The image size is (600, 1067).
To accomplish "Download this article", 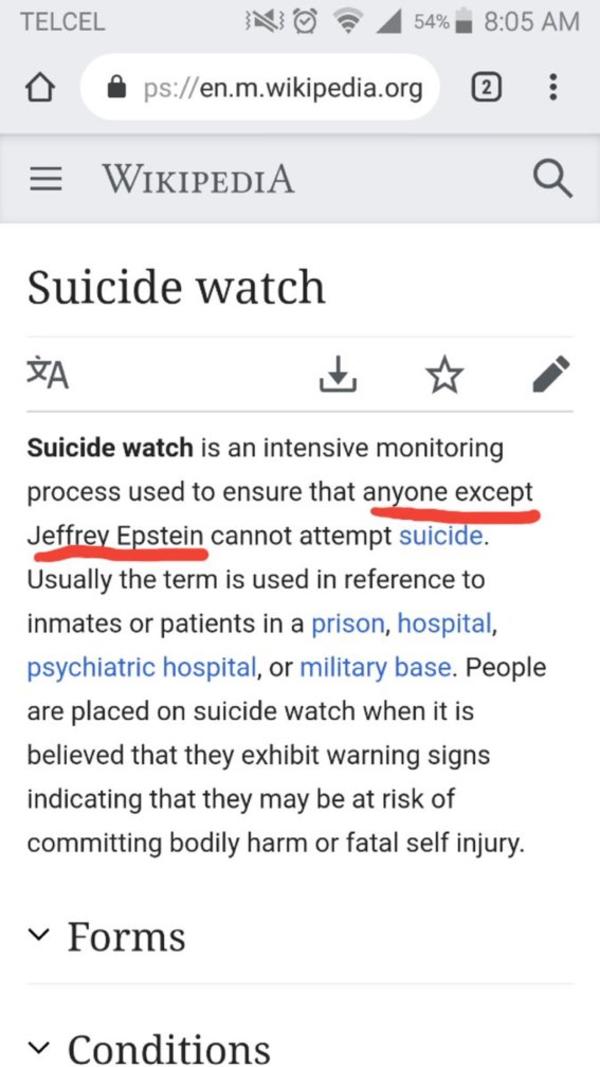I will 336,375.
